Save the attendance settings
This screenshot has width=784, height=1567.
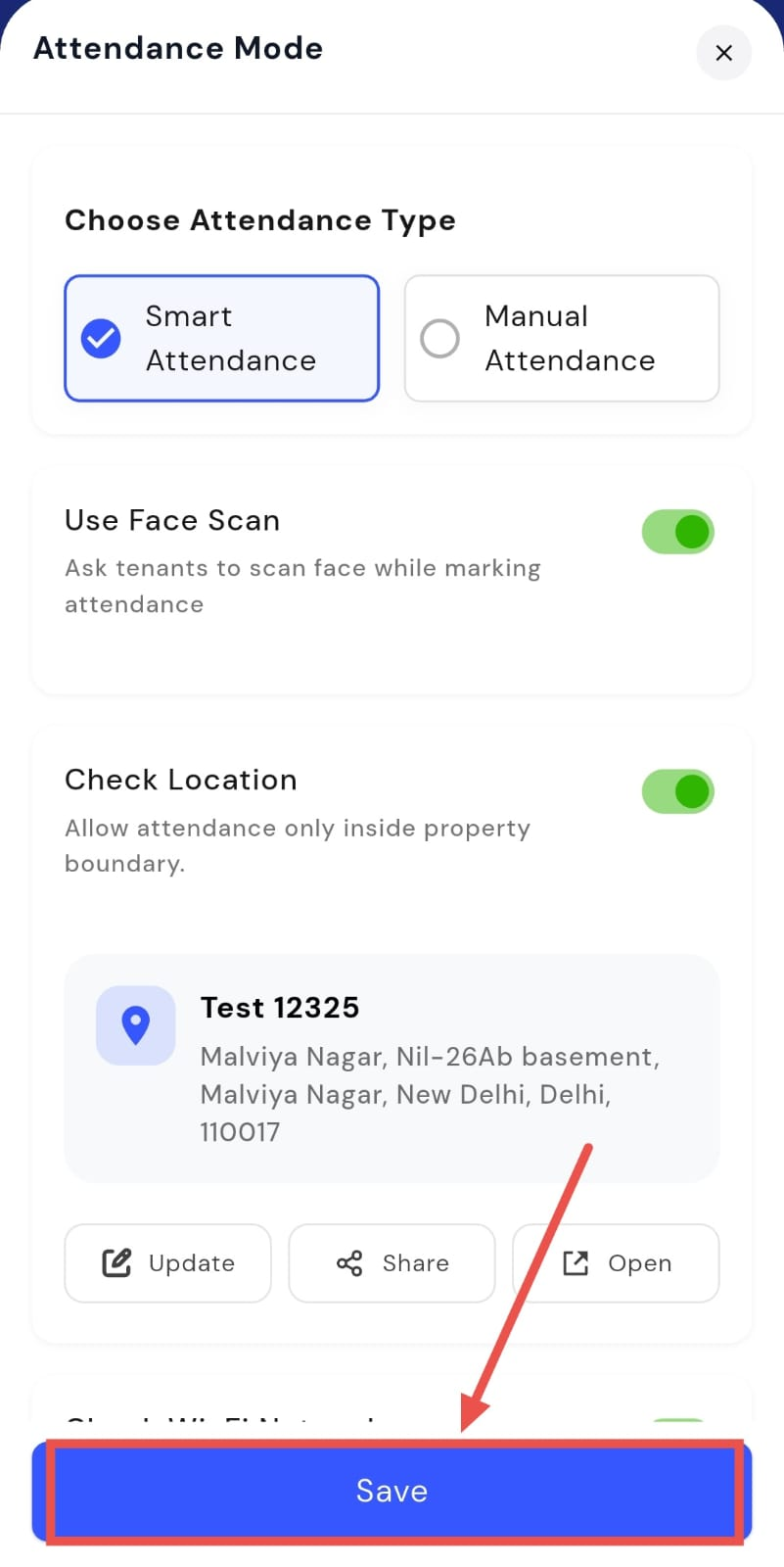pos(392,1491)
